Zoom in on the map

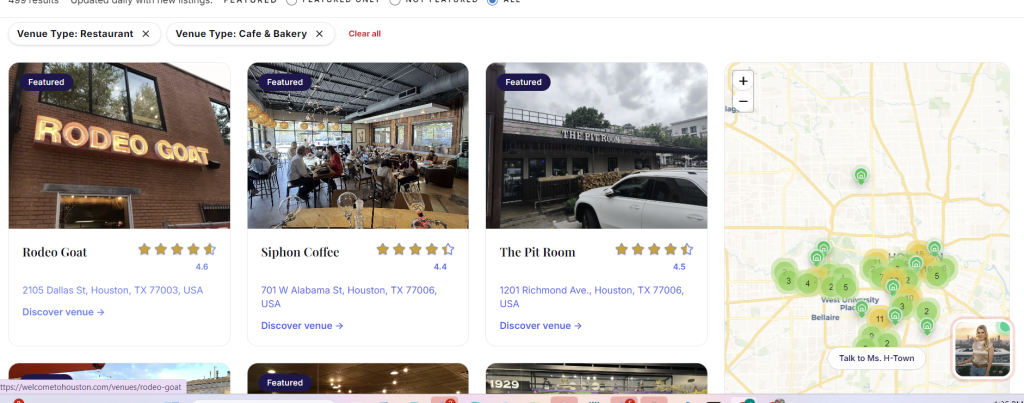pyautogui.click(x=743, y=81)
